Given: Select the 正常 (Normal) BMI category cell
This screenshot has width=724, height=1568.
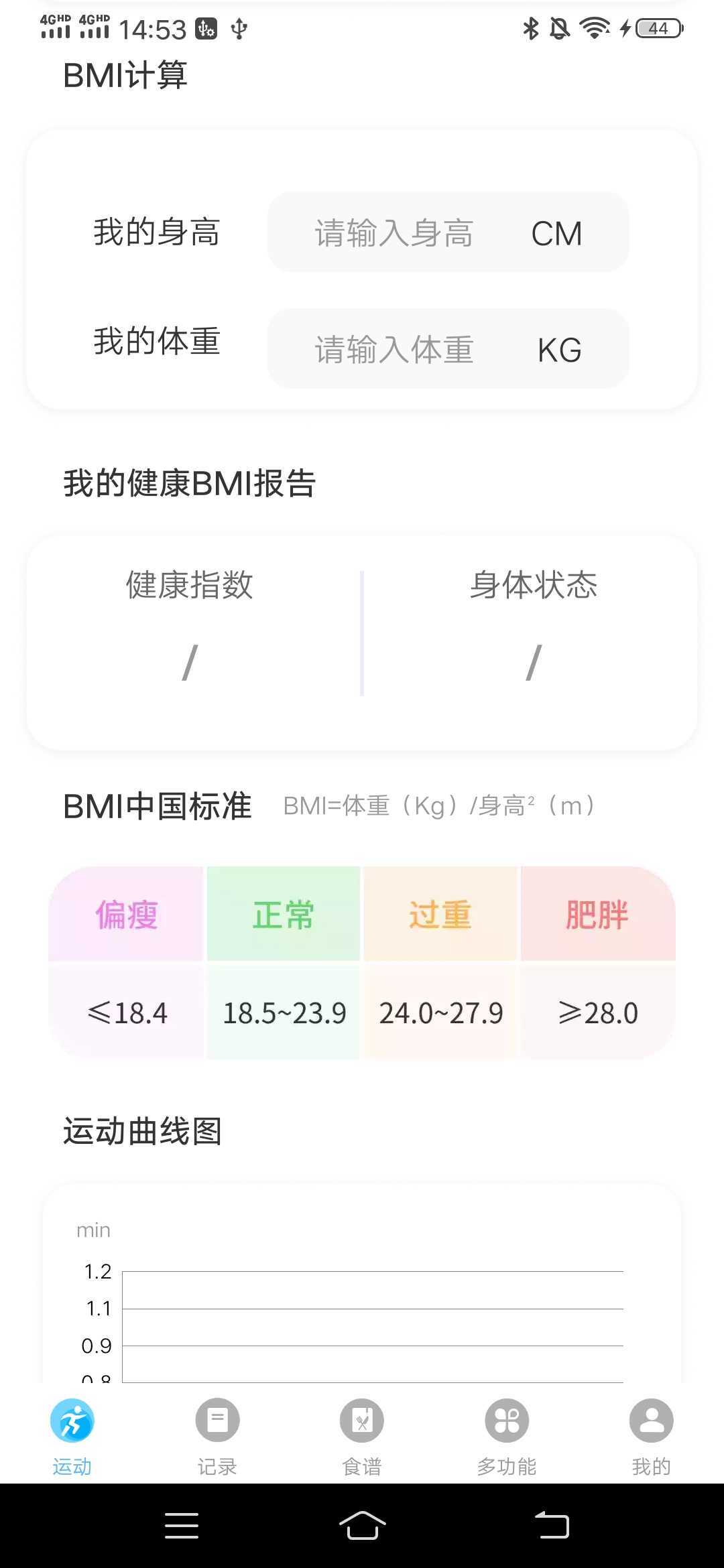Looking at the screenshot, I should (283, 913).
